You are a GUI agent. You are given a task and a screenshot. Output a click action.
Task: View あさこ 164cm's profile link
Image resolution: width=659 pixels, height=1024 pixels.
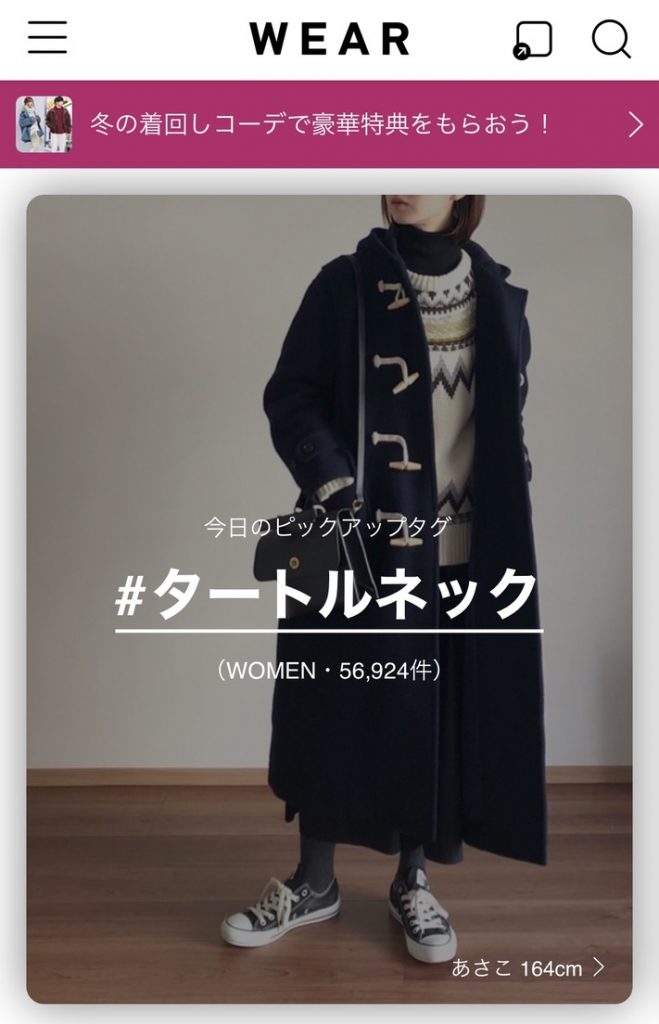click(x=528, y=968)
